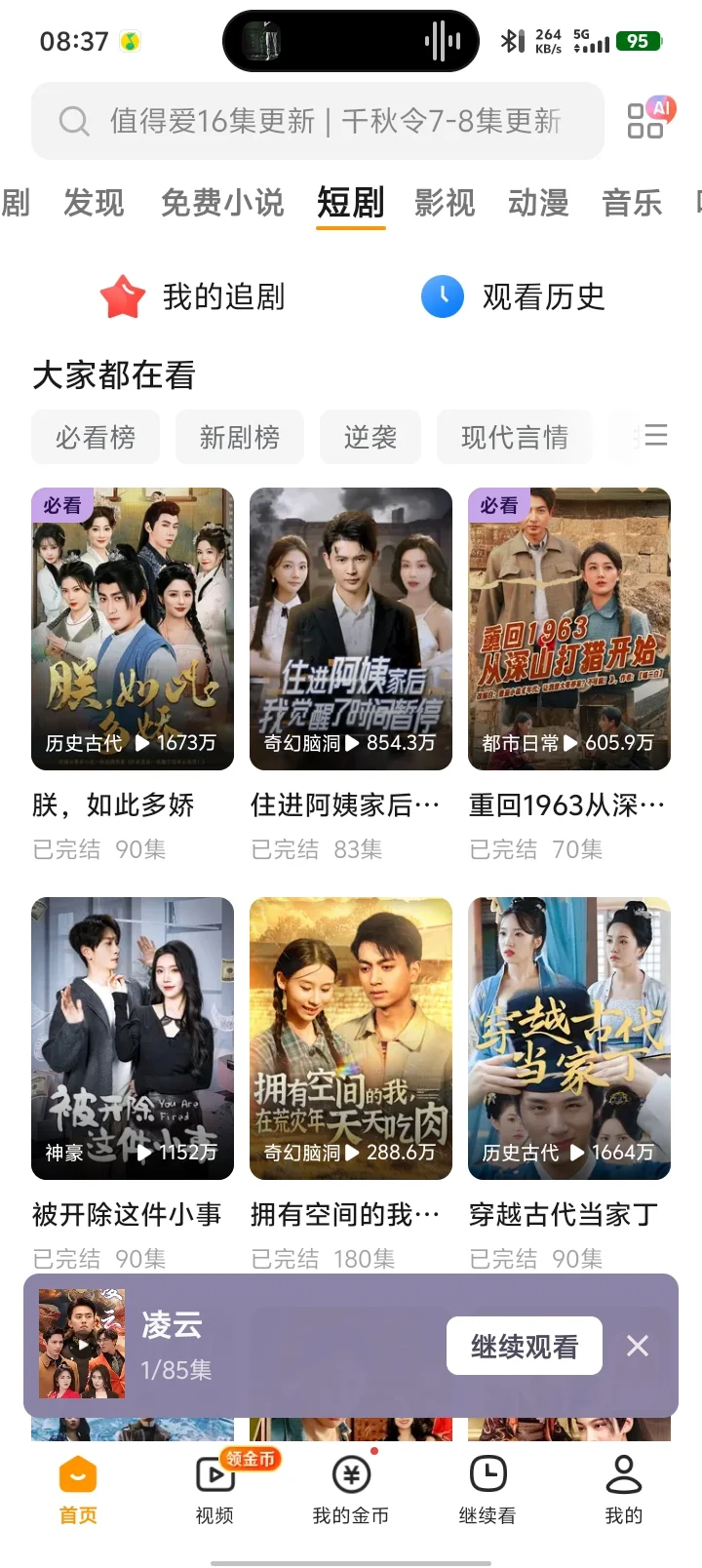
Task: Go to the 视频 tab
Action: pyautogui.click(x=214, y=1490)
